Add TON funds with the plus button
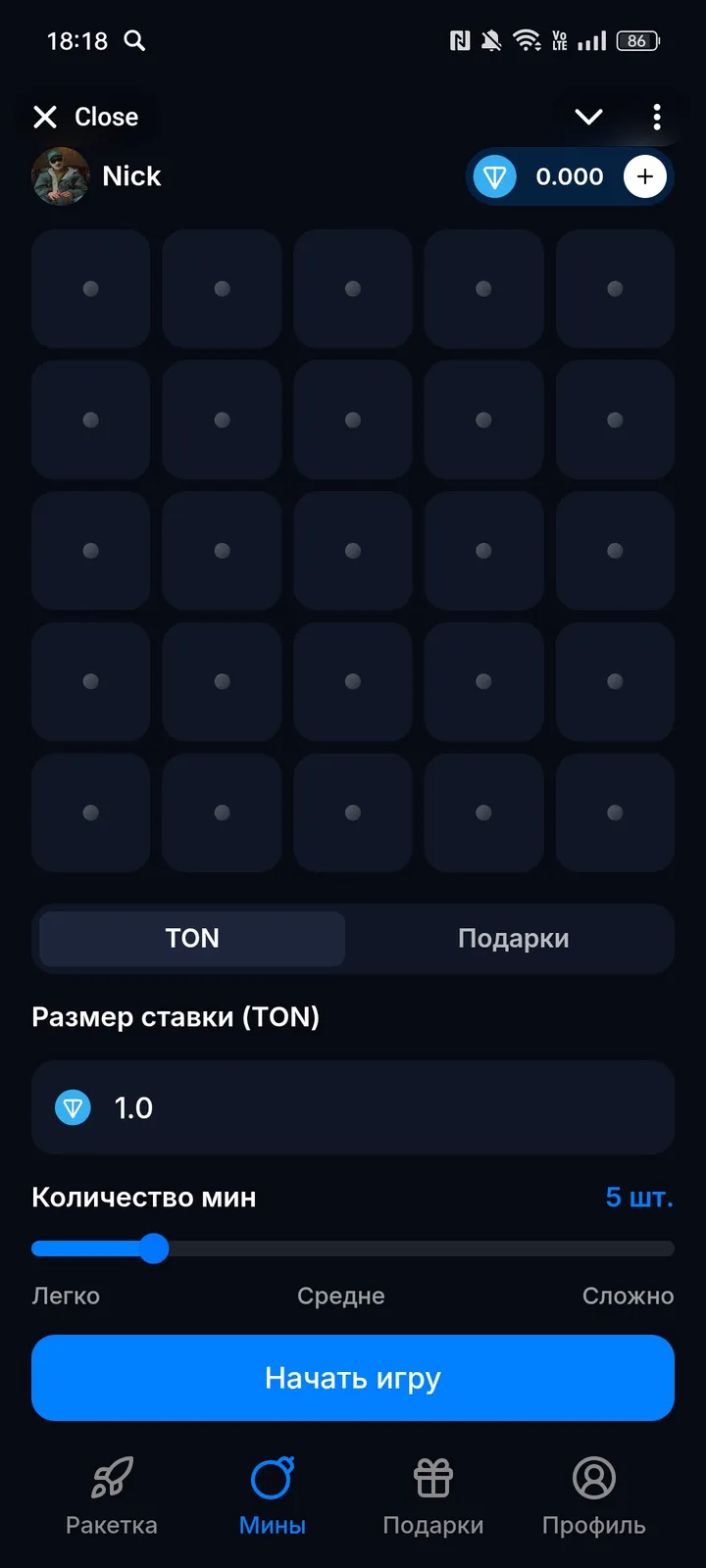The height and width of the screenshot is (1568, 706). [645, 177]
